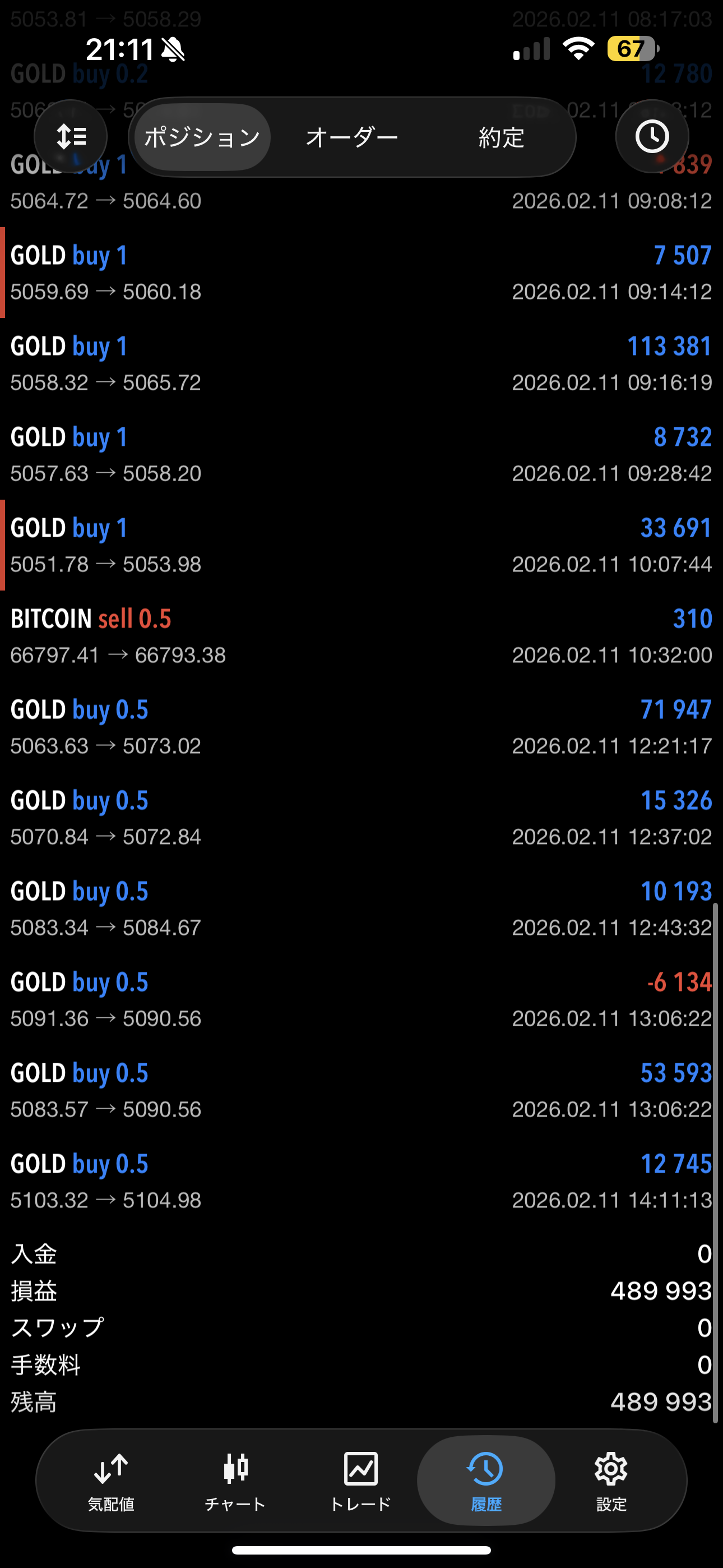Open the GOLD buy 1 trade with profit 113 381
Image resolution: width=723 pixels, height=1568 pixels.
(361, 363)
